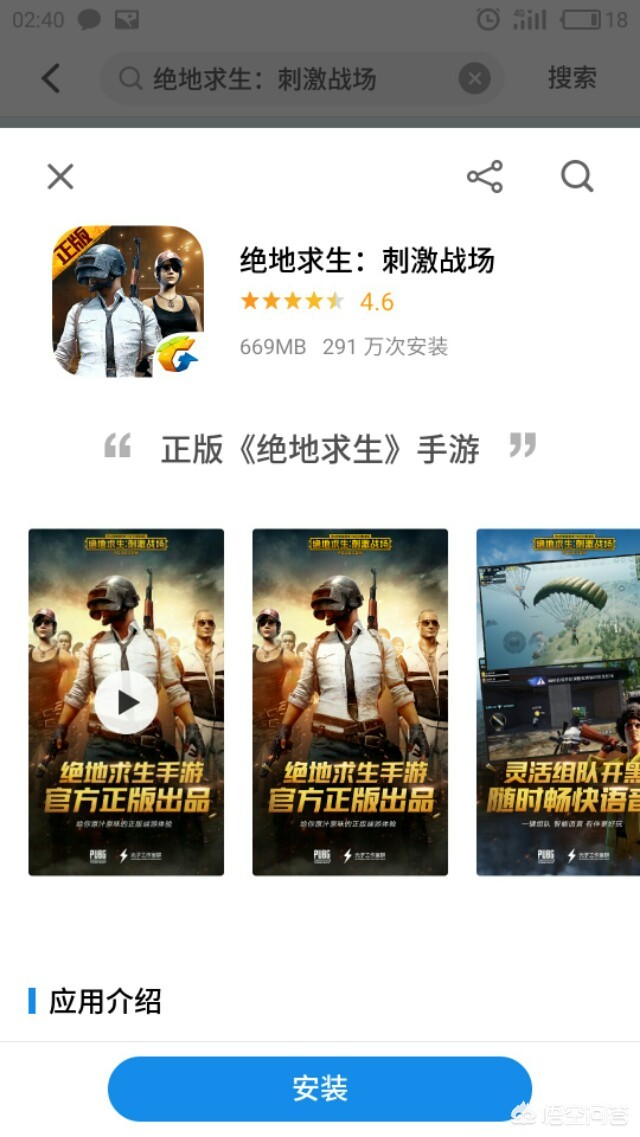Clear the search text field
The height and width of the screenshot is (1137, 640).
pyautogui.click(x=474, y=78)
